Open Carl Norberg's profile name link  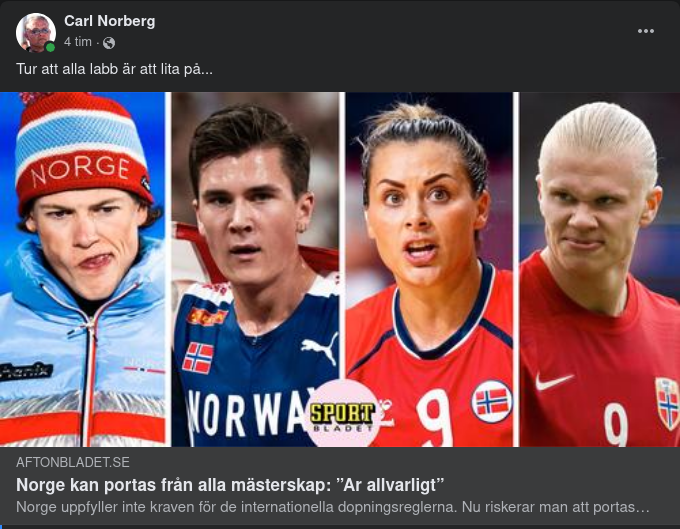[x=109, y=21]
